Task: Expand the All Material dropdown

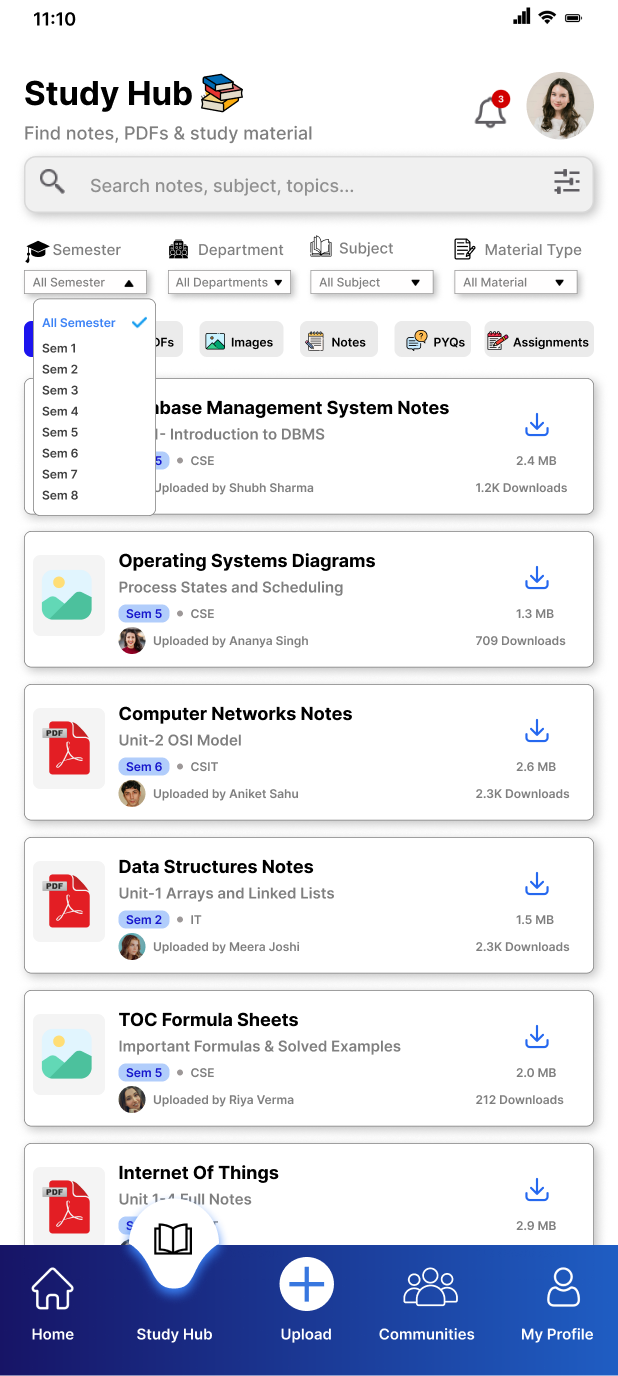Action: point(516,283)
